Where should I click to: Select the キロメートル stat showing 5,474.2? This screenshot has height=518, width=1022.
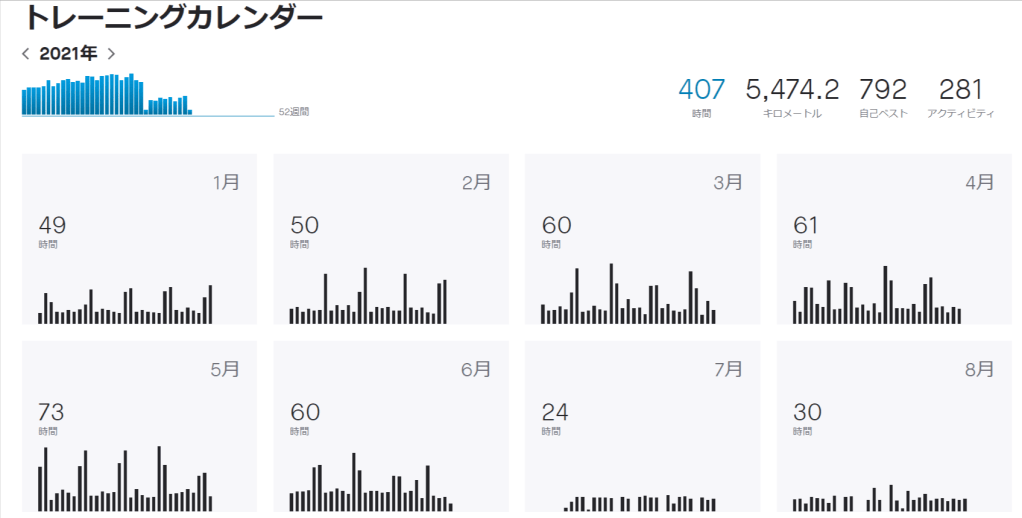pyautogui.click(x=792, y=97)
